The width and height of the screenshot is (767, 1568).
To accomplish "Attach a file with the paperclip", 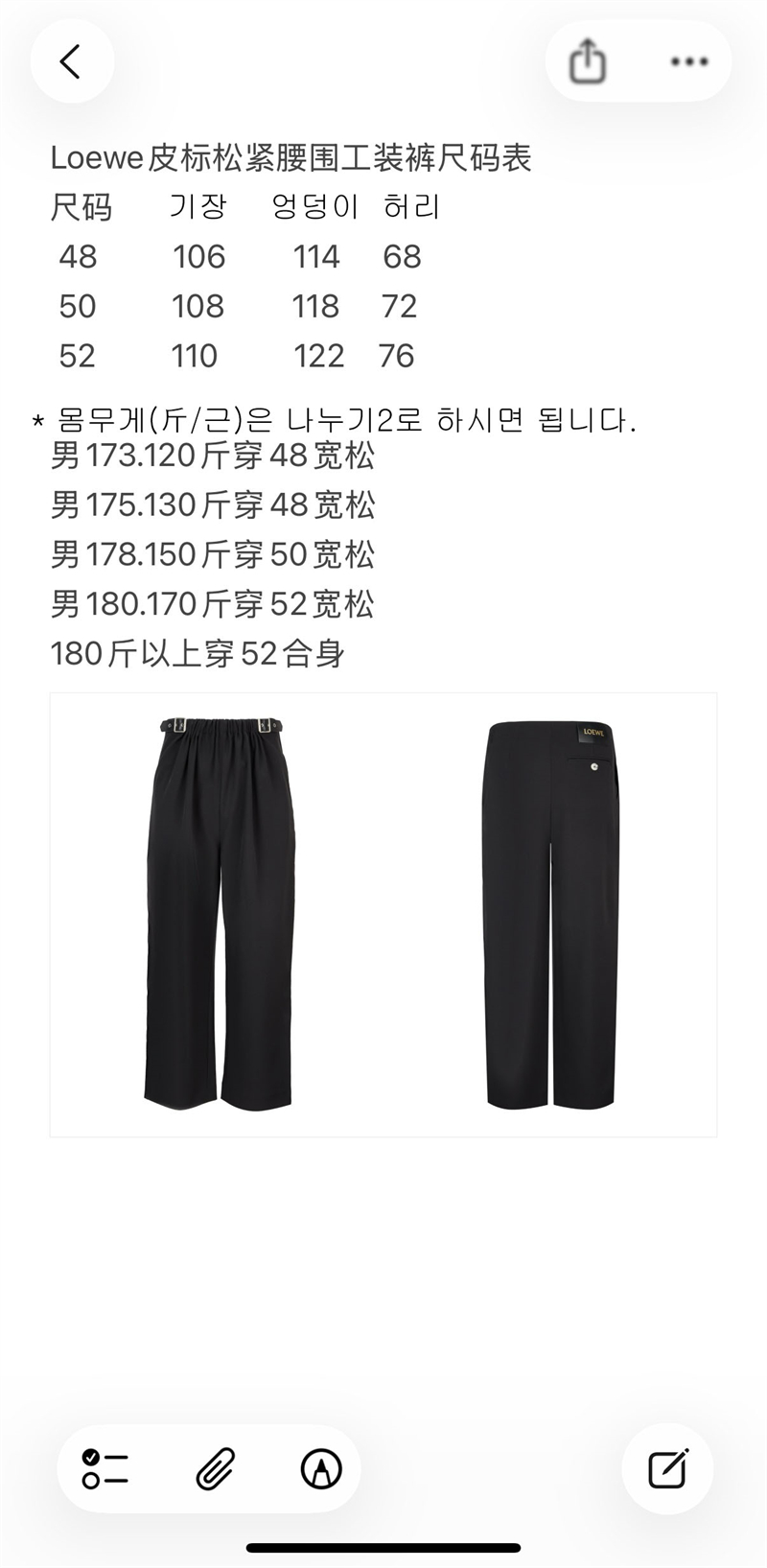I will click(x=215, y=1468).
